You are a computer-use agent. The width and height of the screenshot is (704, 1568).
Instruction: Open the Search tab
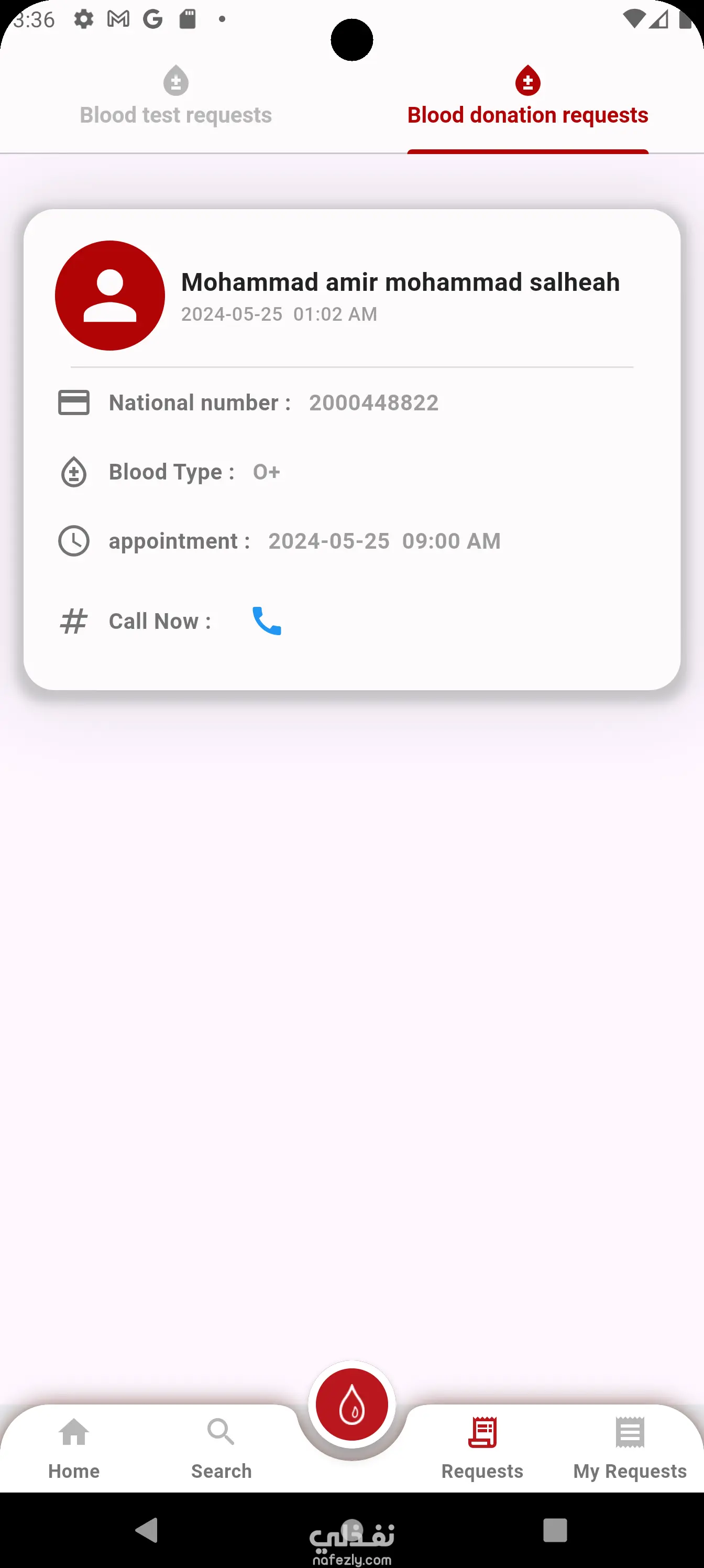tap(221, 1449)
